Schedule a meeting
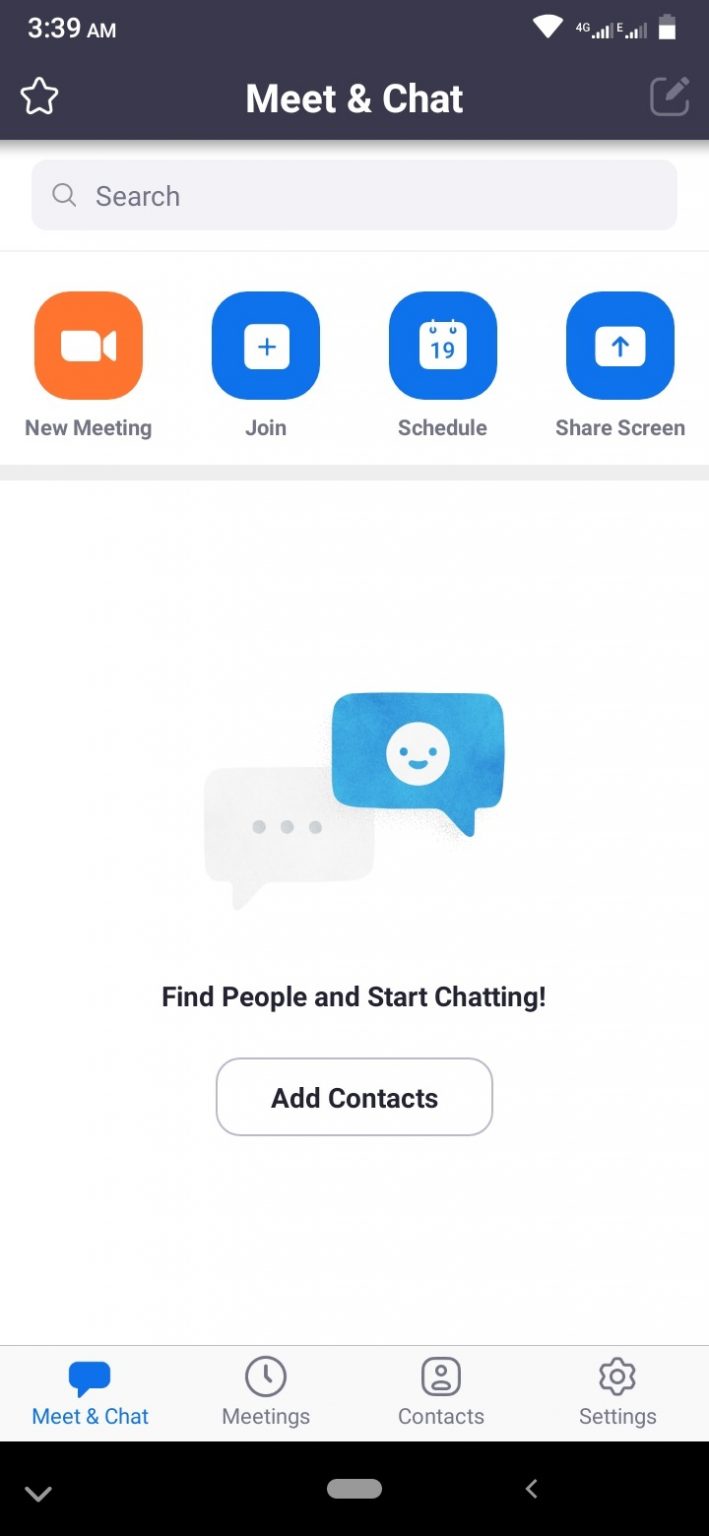Image resolution: width=709 pixels, height=1536 pixels. pyautogui.click(x=442, y=346)
